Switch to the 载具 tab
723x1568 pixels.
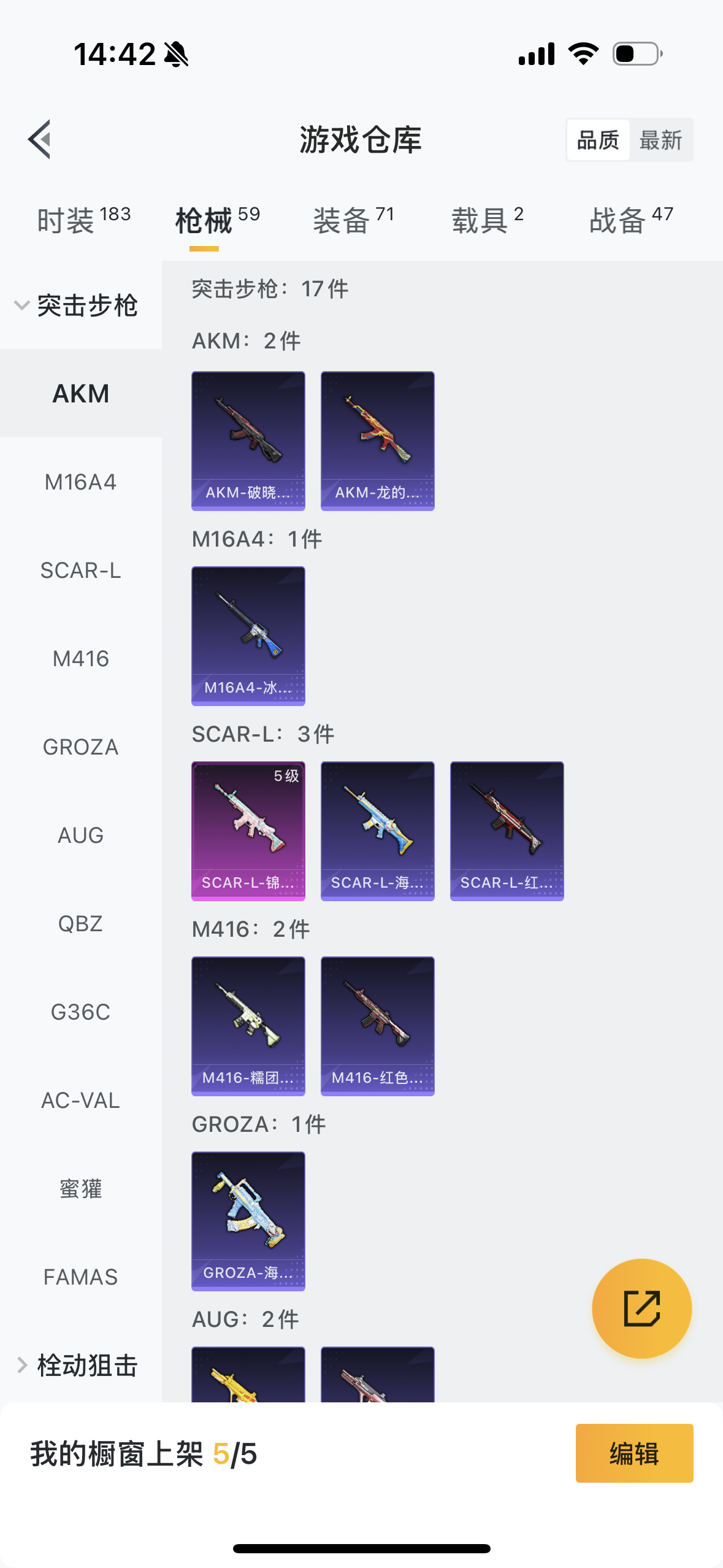488,220
